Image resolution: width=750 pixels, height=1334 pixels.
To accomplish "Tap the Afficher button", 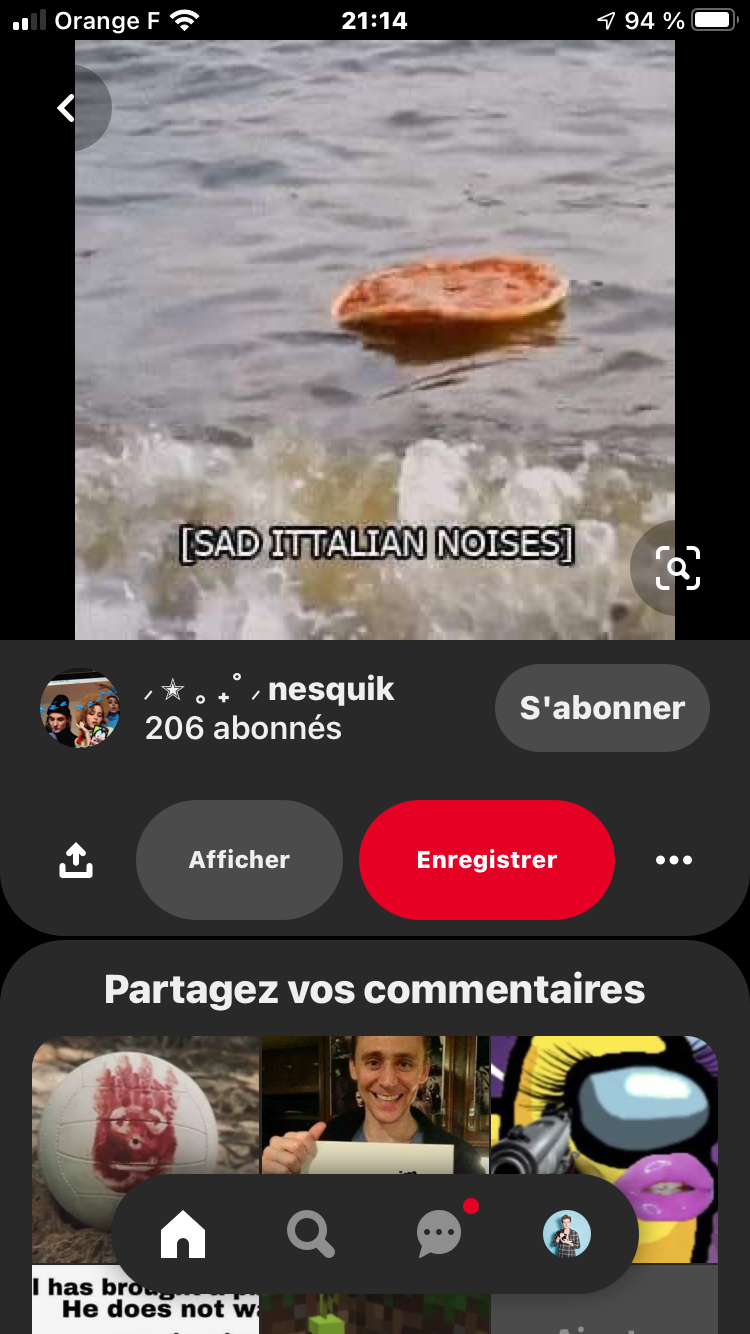I will (239, 860).
